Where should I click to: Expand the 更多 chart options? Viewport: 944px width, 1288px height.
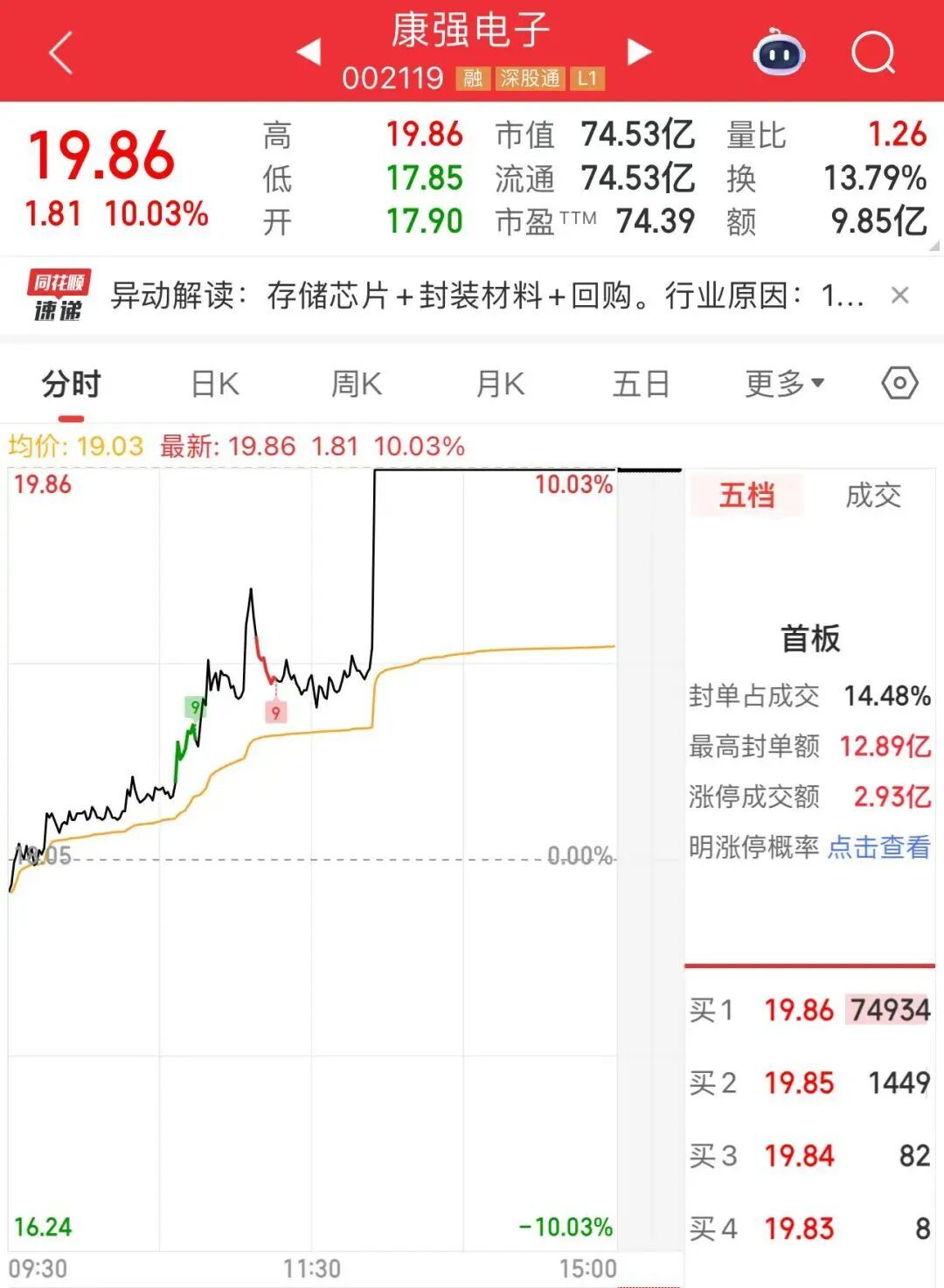[x=784, y=384]
